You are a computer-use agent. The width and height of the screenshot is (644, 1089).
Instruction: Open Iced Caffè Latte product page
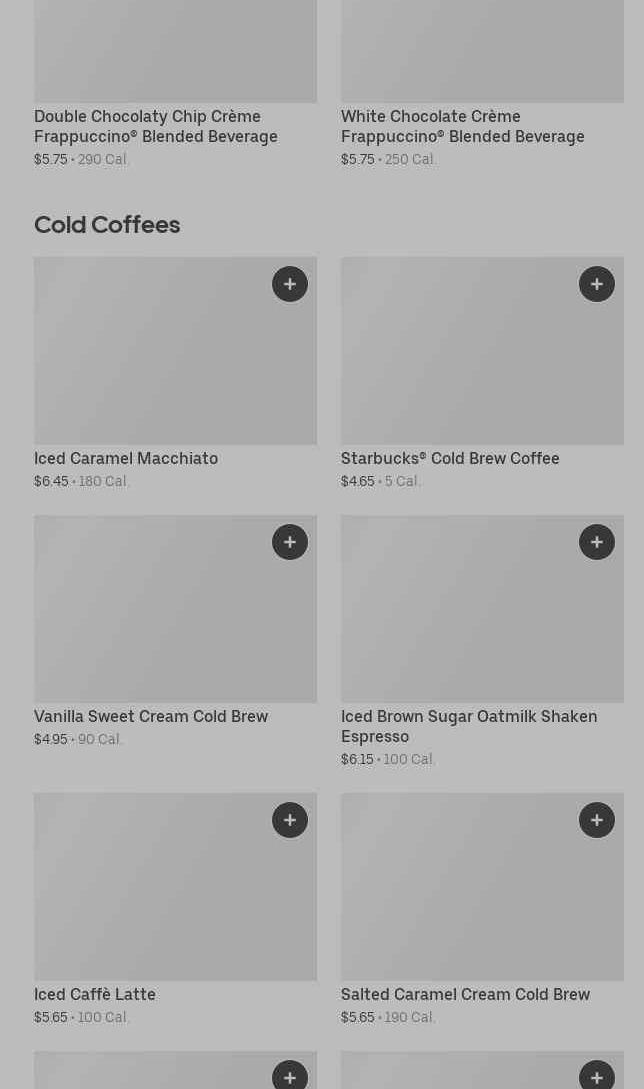point(150,900)
